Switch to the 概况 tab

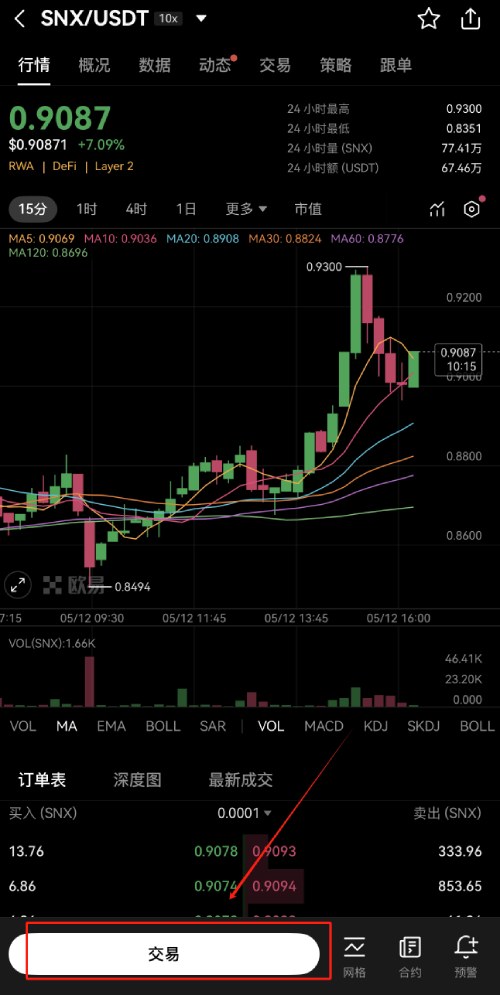[94, 65]
